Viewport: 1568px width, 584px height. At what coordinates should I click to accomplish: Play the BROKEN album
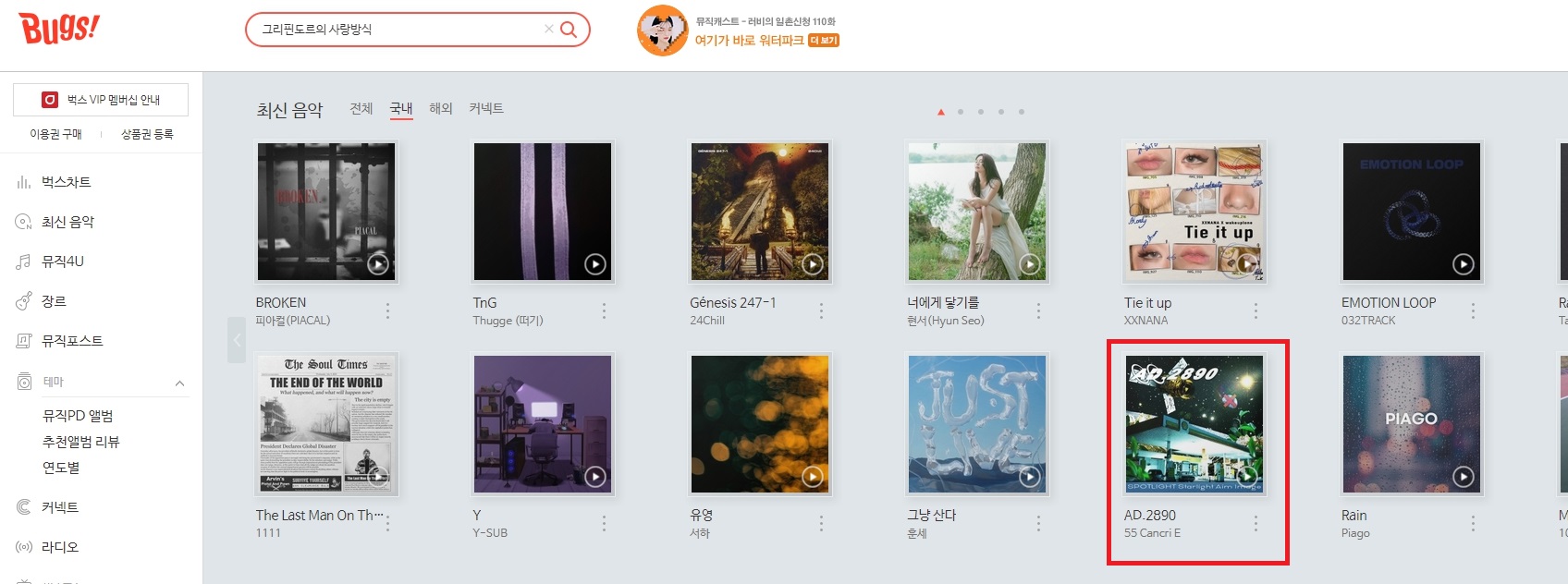(x=378, y=264)
